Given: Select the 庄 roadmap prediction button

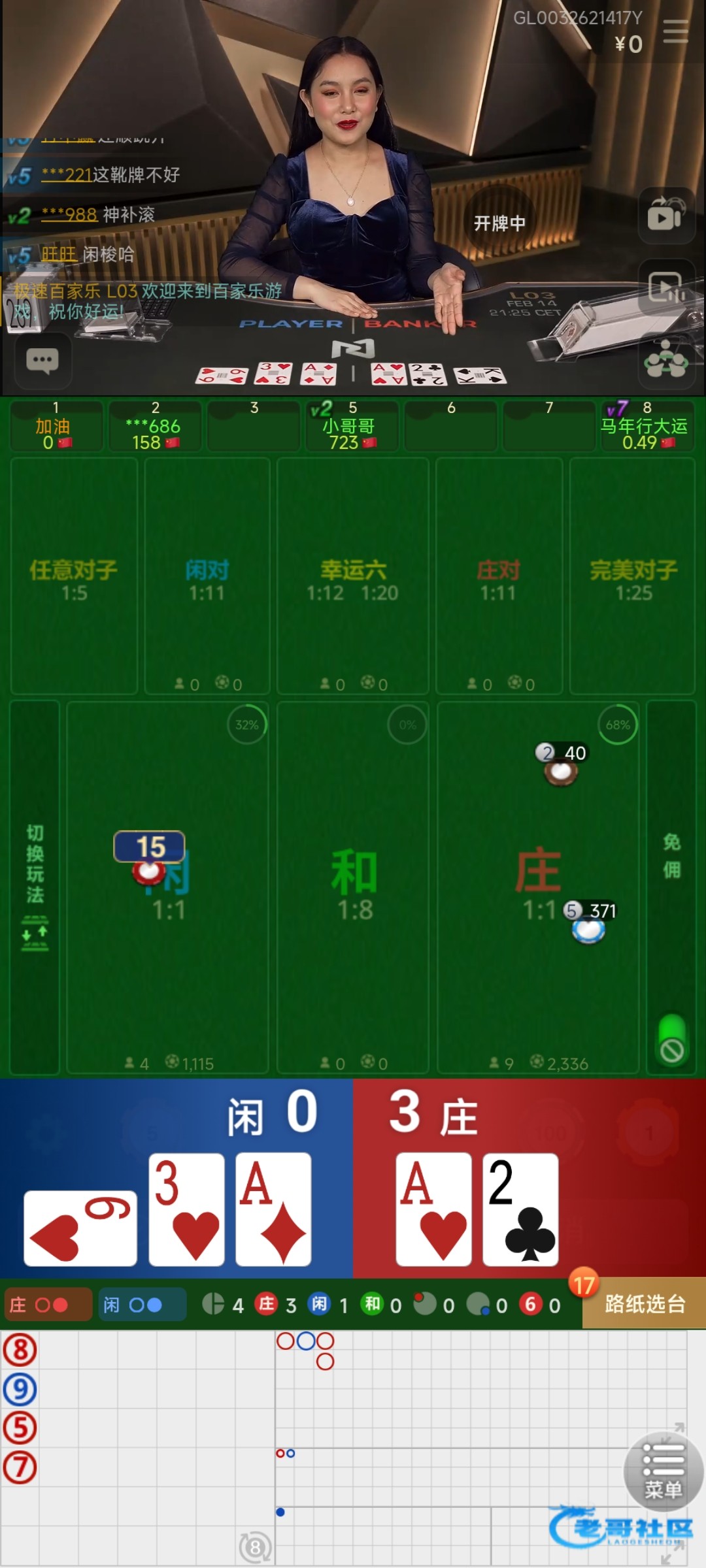Looking at the screenshot, I should pos(48,1305).
